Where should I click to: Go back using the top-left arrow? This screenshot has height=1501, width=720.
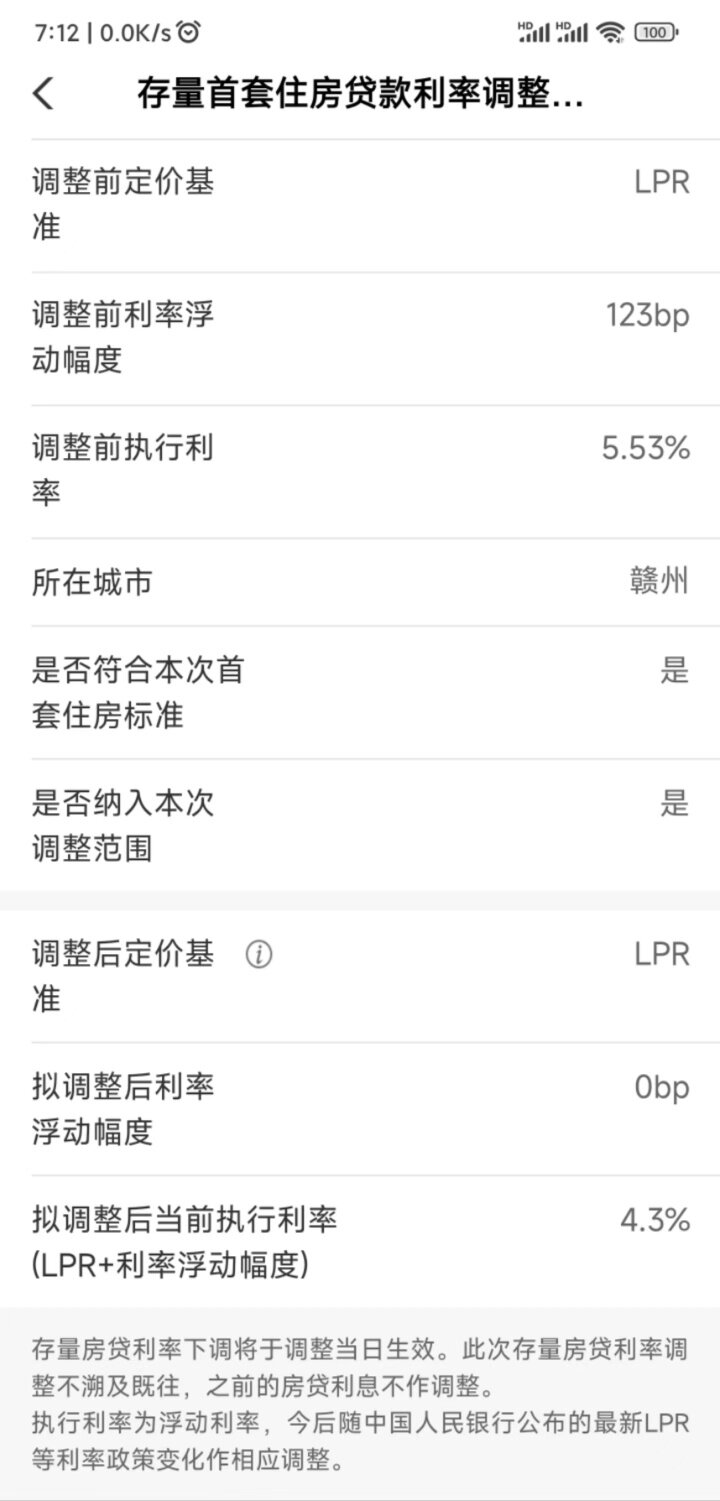pos(43,94)
